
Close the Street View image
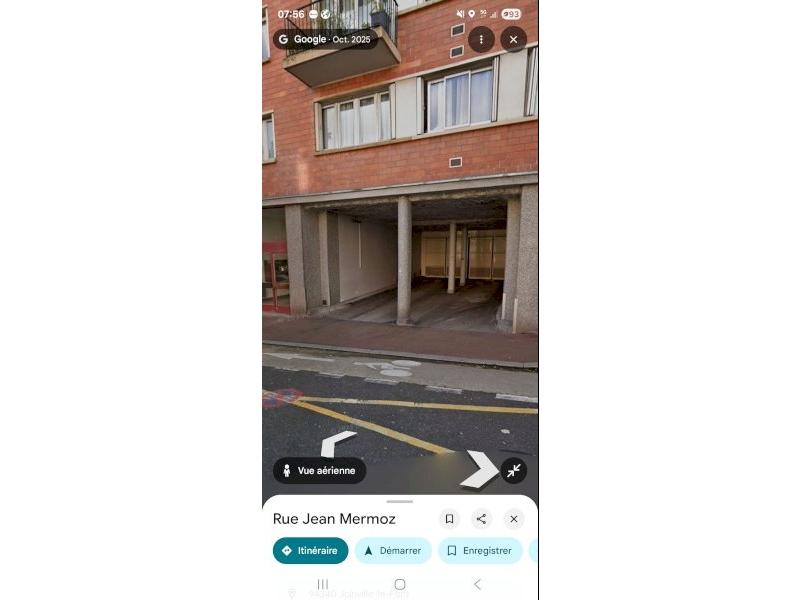click(x=513, y=39)
